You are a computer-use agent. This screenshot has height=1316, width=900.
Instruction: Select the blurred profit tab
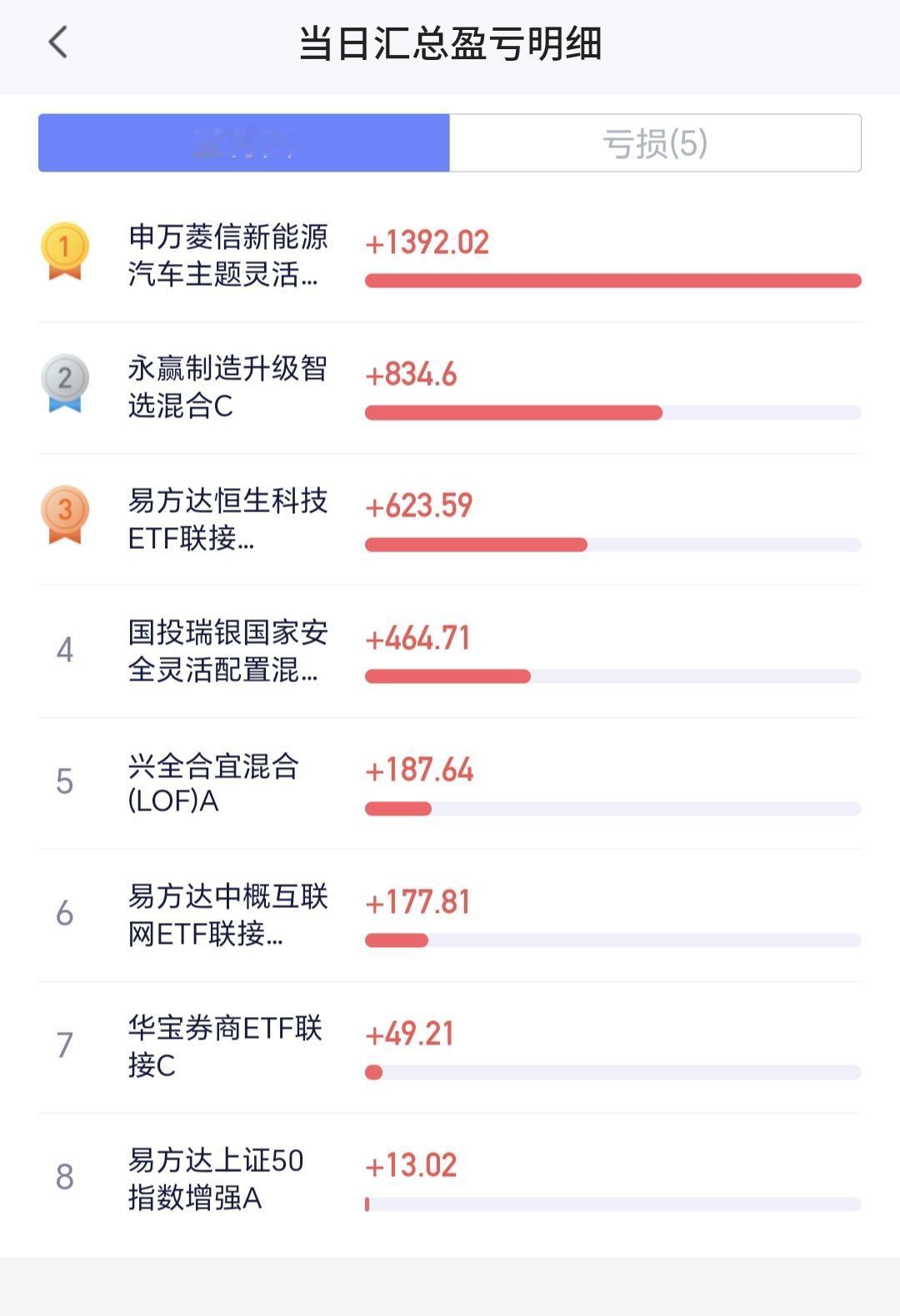click(244, 143)
